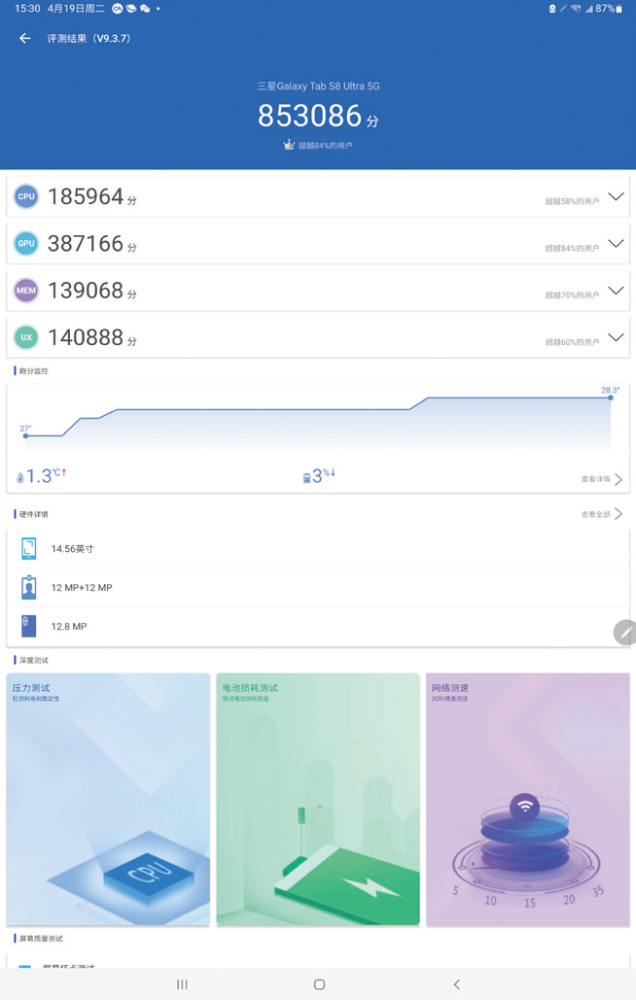Open 查看全部 hardware details

603,514
